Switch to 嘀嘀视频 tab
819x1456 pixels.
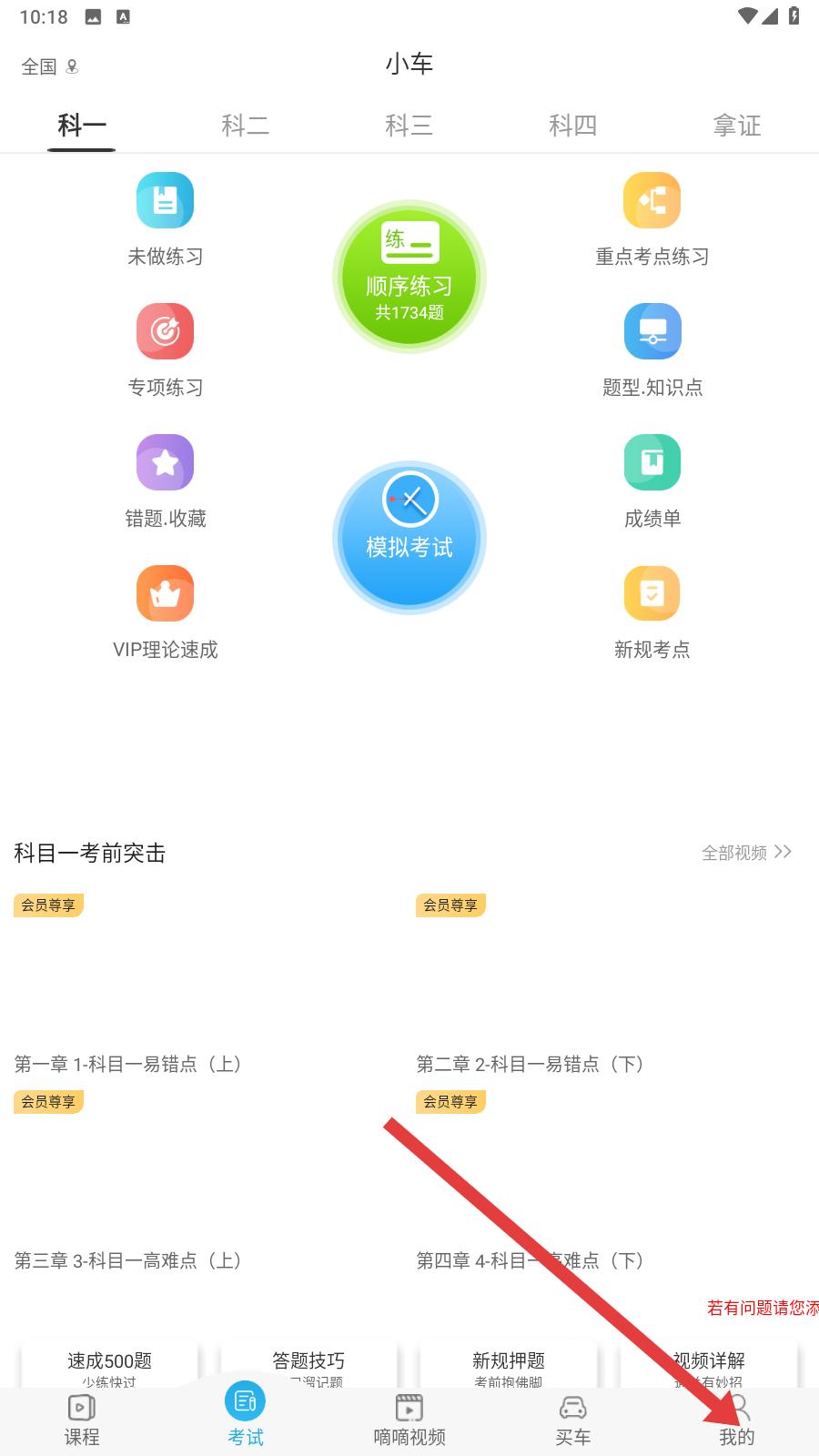(409, 1421)
